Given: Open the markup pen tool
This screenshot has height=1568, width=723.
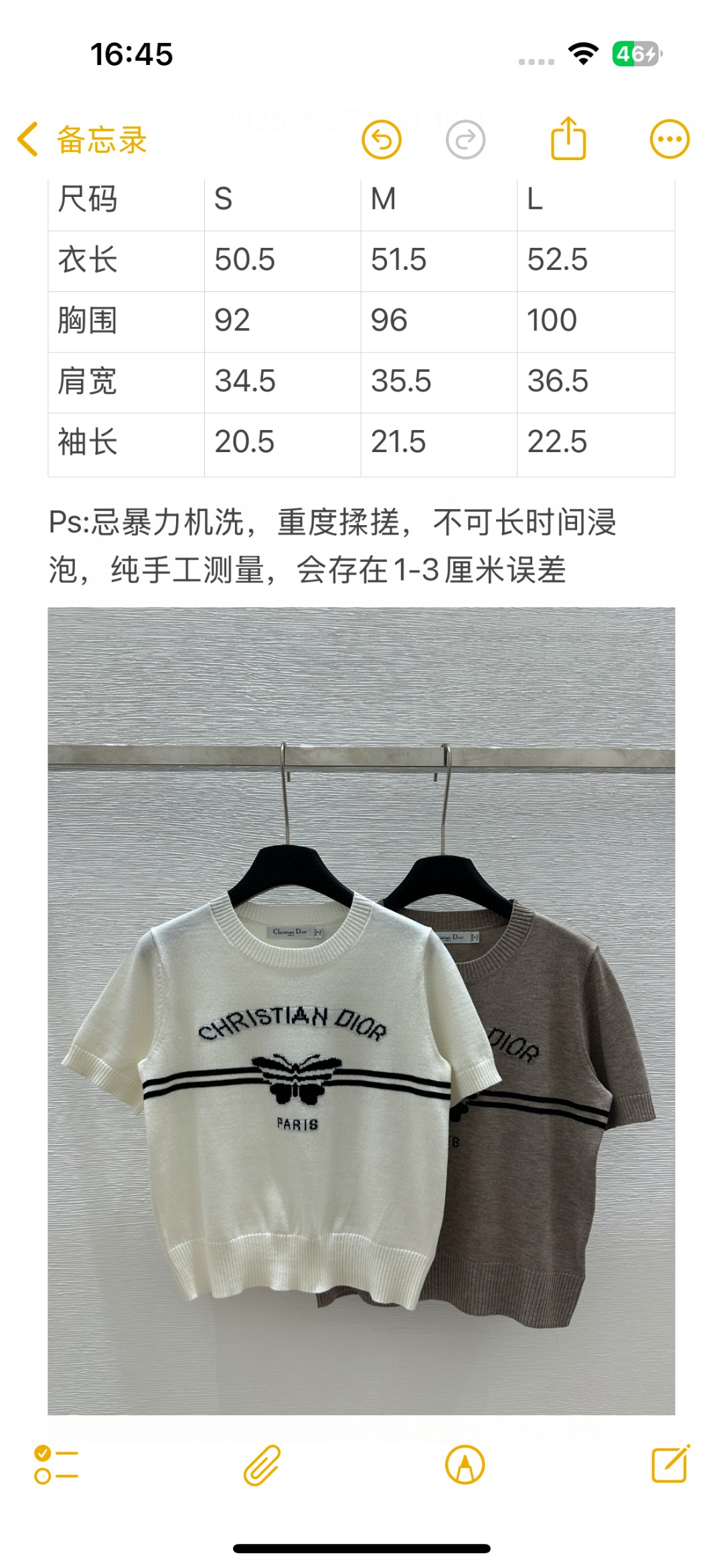Looking at the screenshot, I should click(465, 1464).
